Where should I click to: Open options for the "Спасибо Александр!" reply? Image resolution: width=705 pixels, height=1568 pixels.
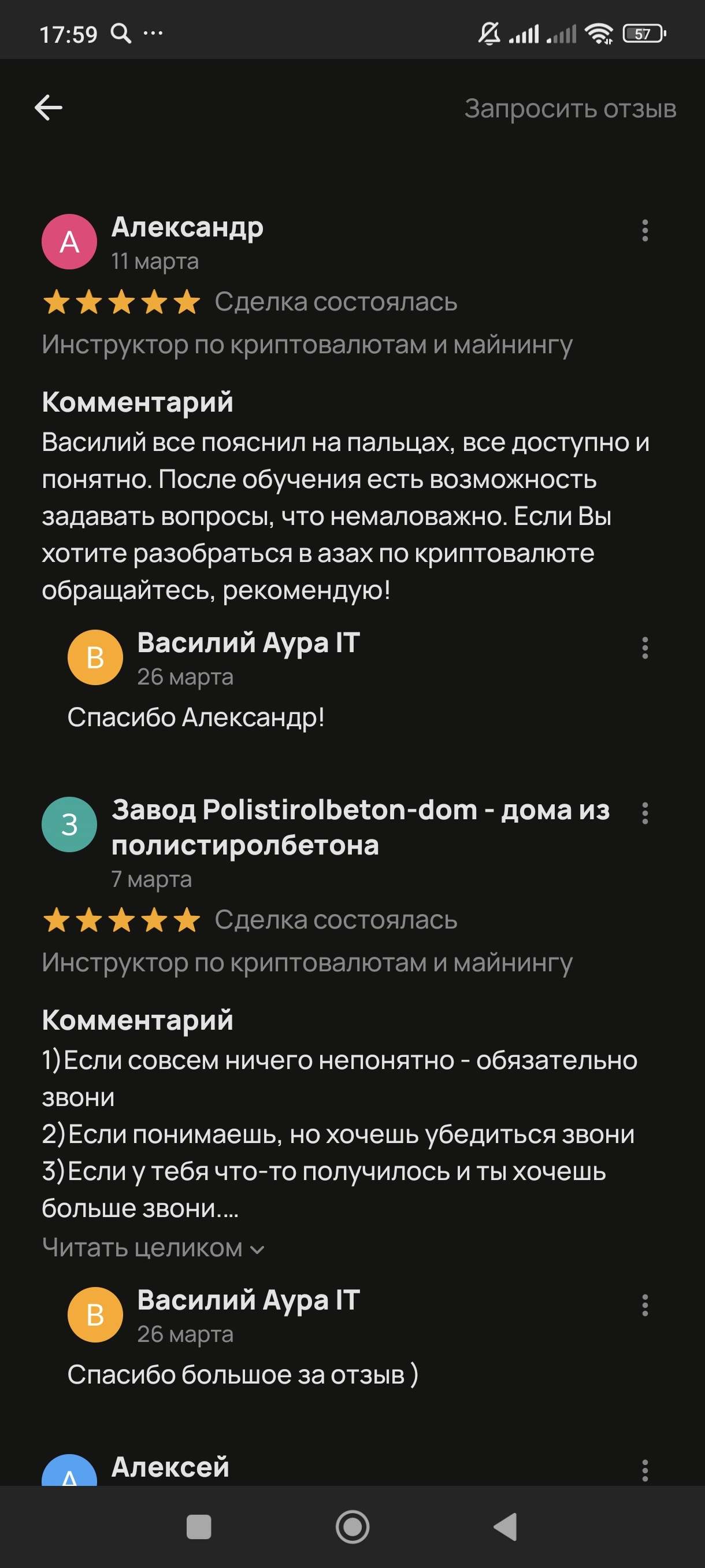click(645, 648)
